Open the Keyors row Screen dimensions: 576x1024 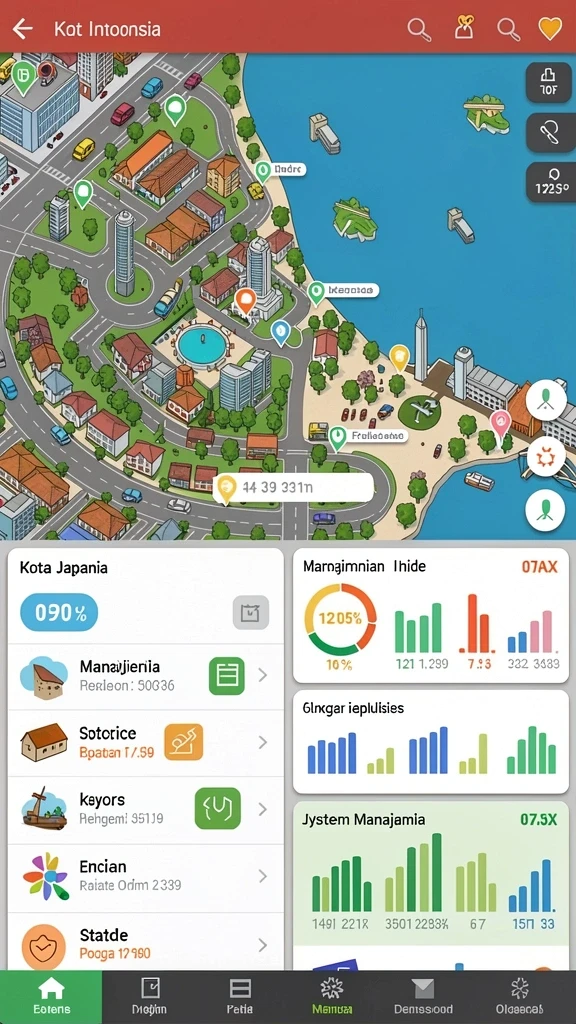pyautogui.click(x=146, y=810)
